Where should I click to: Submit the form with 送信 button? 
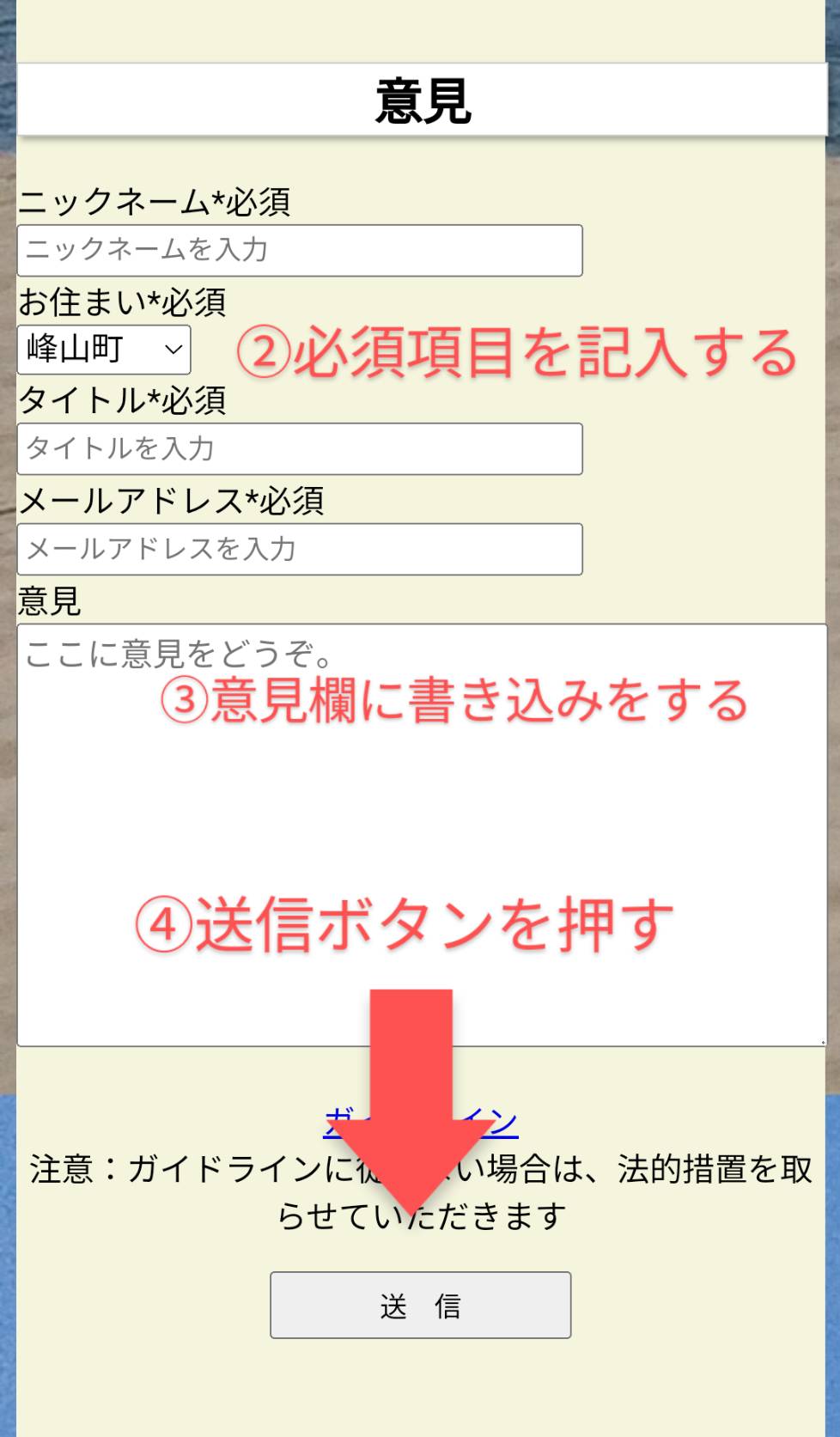[x=420, y=1305]
